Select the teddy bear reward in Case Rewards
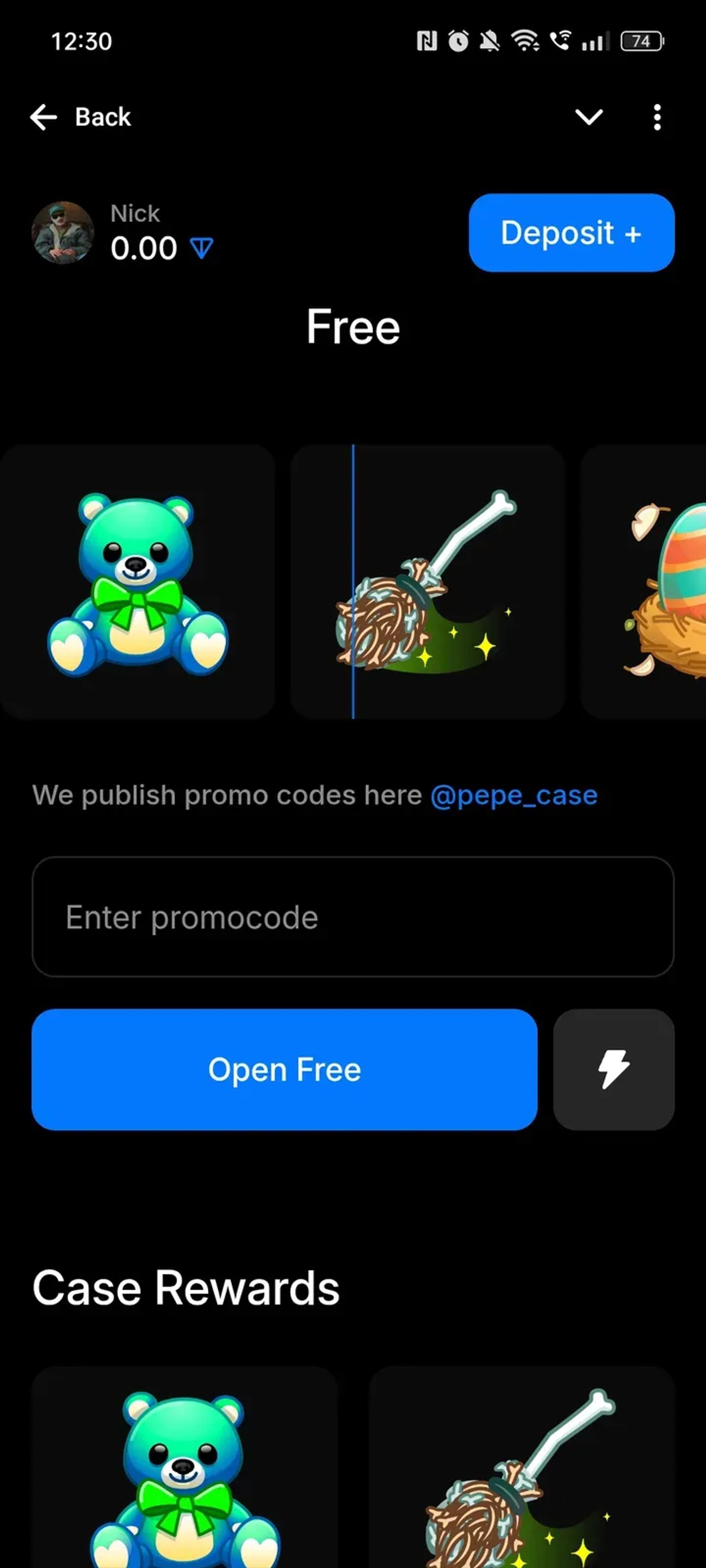Viewport: 706px width, 1568px height. point(184,1473)
